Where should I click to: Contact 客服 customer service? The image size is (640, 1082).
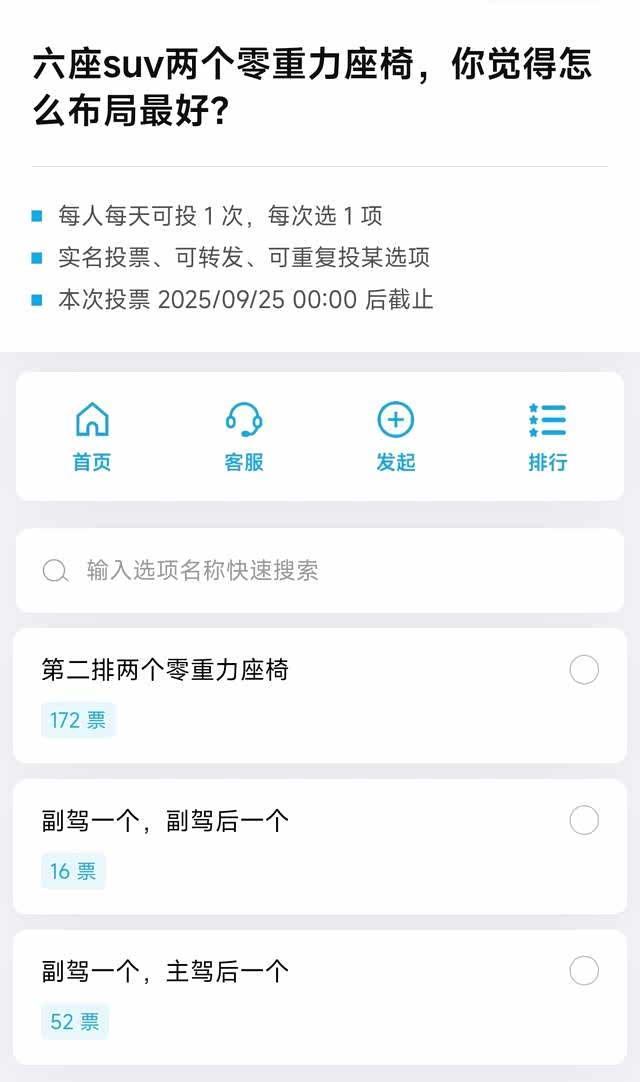tap(244, 437)
